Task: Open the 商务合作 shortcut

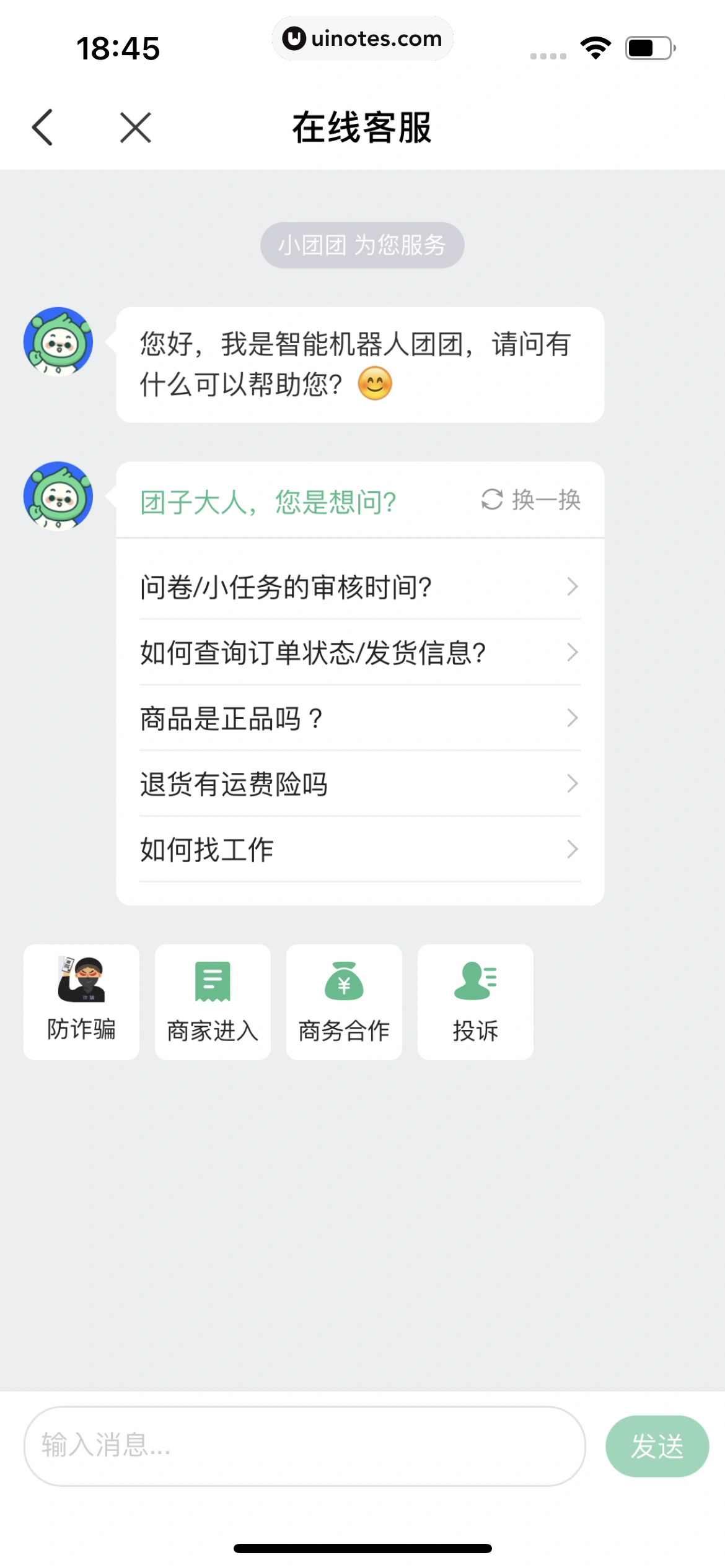Action: click(x=344, y=1001)
